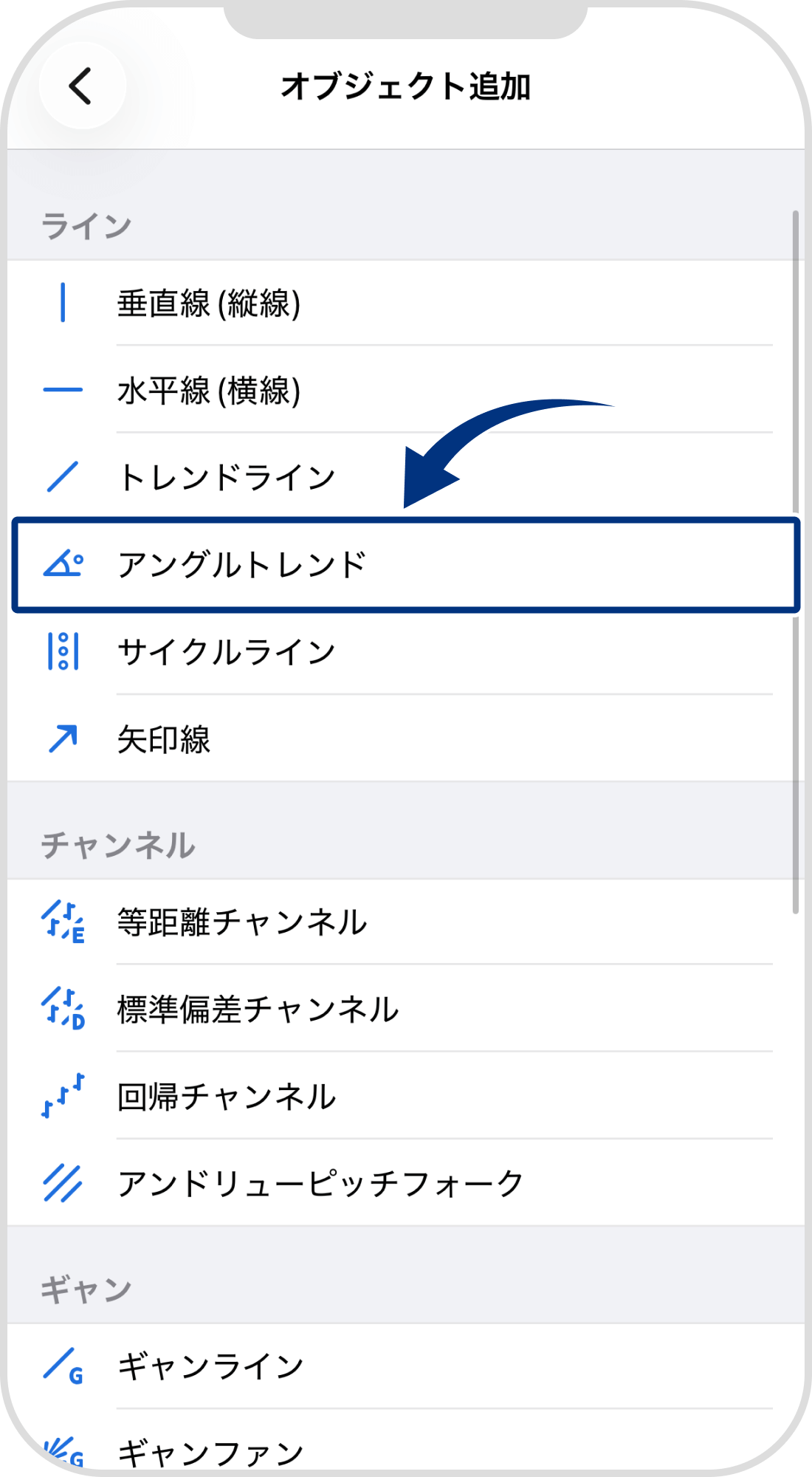Tap the arrow line icon
This screenshot has width=812, height=1477.
pyautogui.click(x=63, y=738)
